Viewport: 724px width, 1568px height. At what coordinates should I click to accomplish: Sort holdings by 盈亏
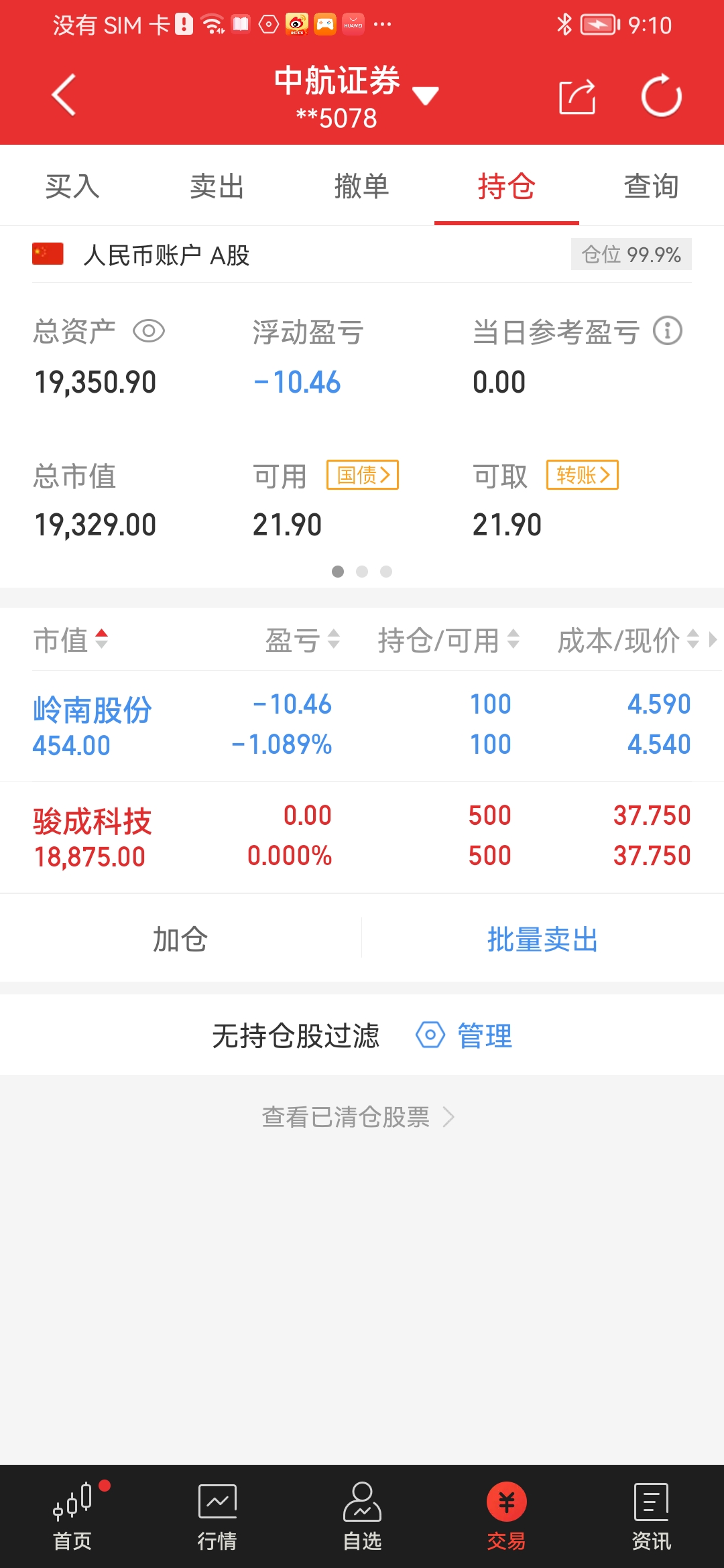pyautogui.click(x=302, y=640)
